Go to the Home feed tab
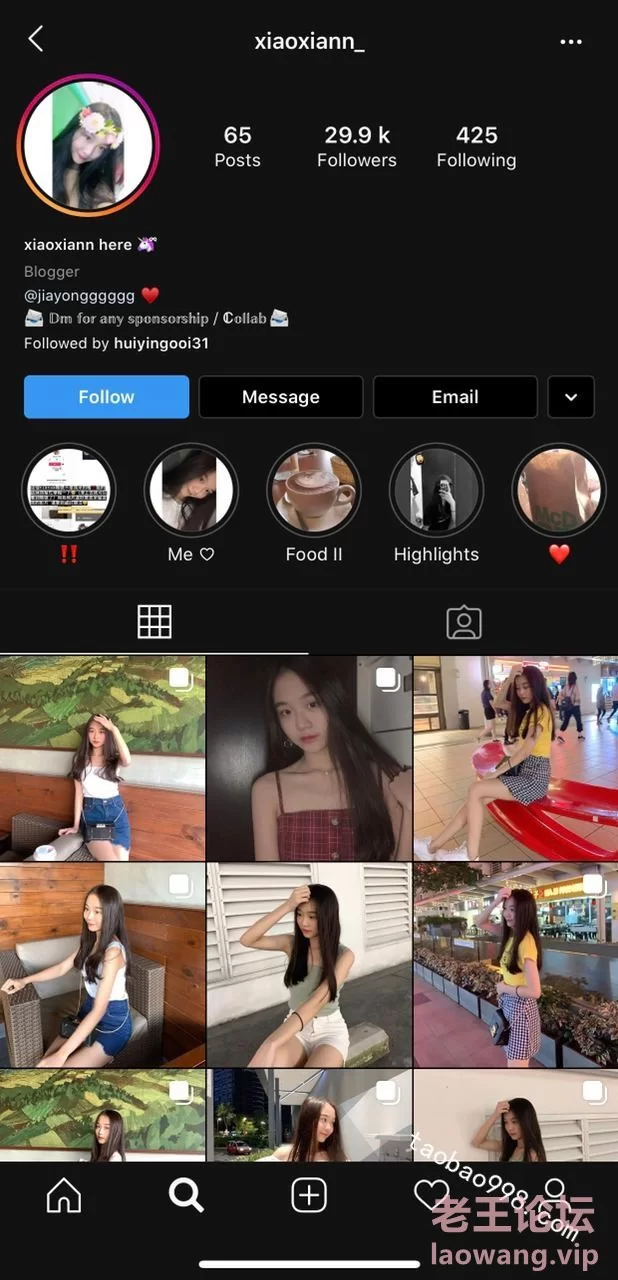The image size is (618, 1280). [x=64, y=1195]
